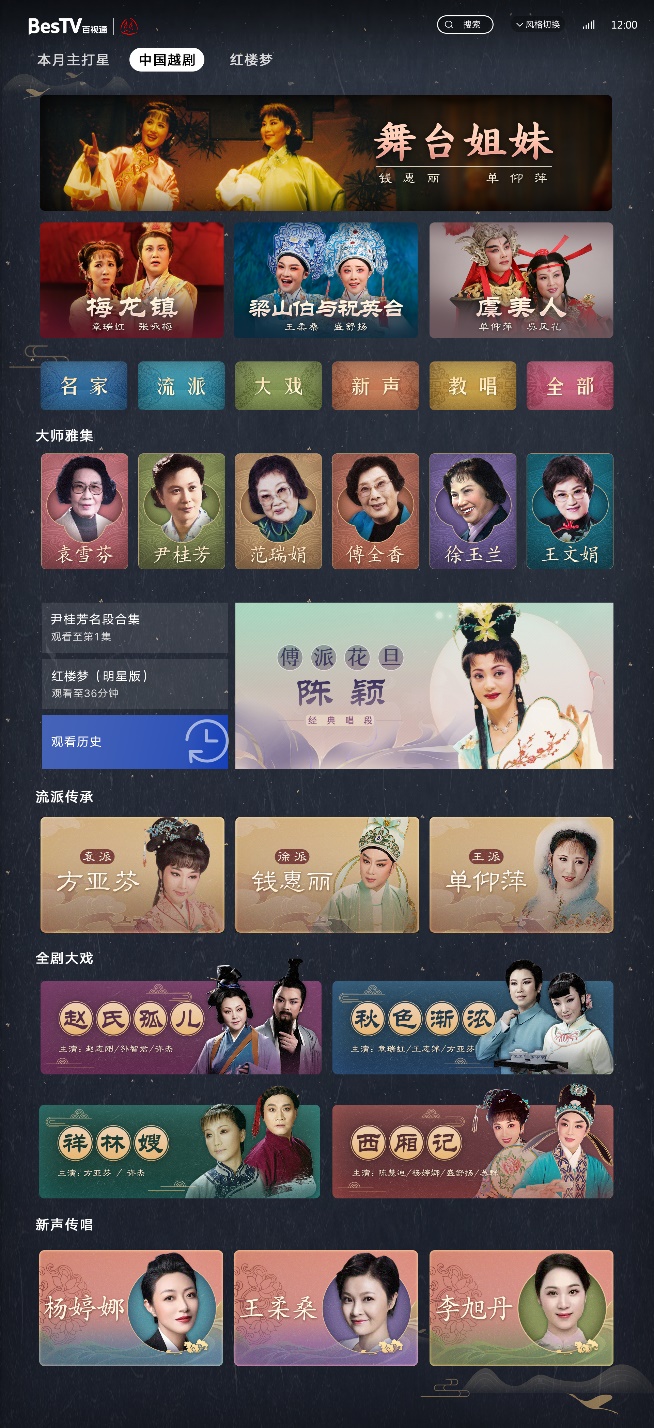
Task: Switch to the 红楼梦 tab
Action: [251, 60]
